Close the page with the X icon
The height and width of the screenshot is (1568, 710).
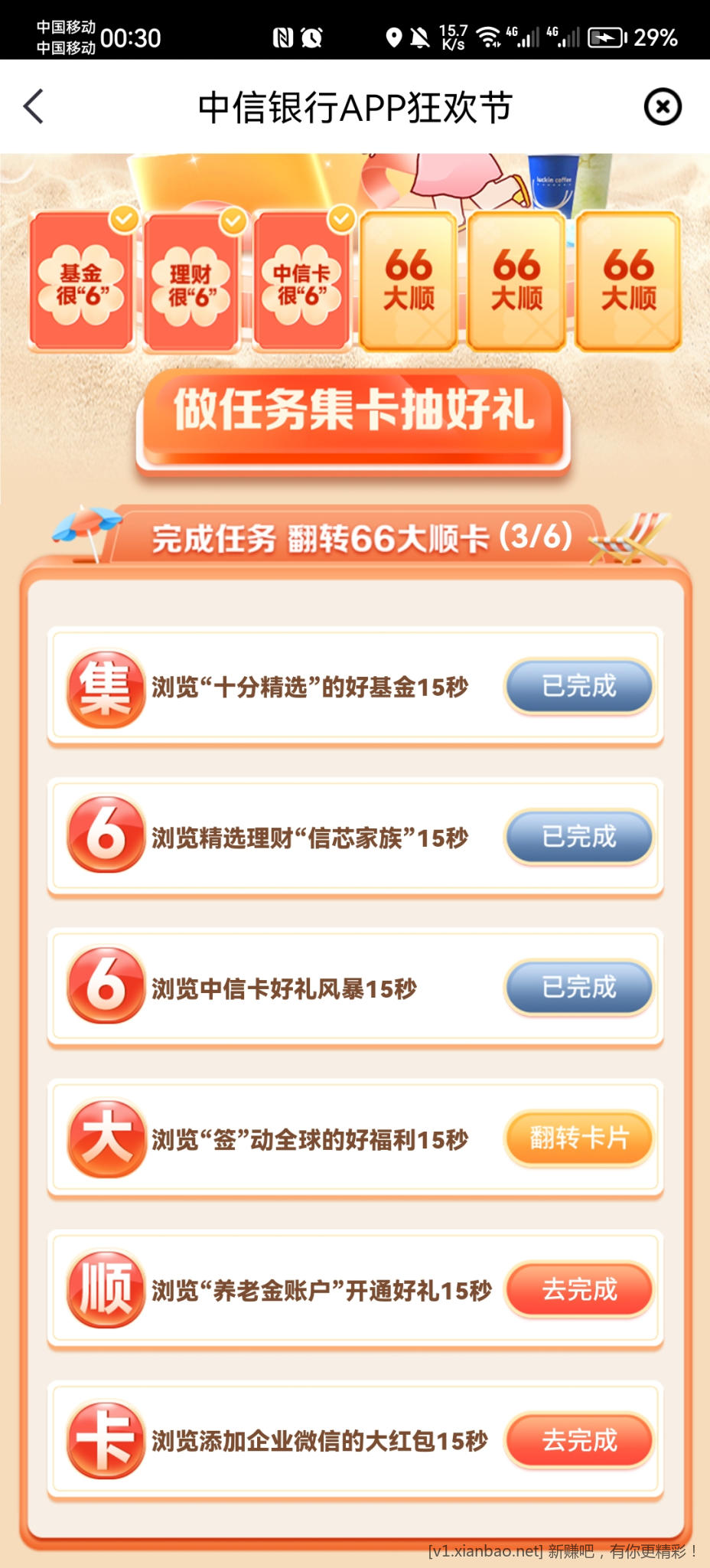pyautogui.click(x=663, y=106)
